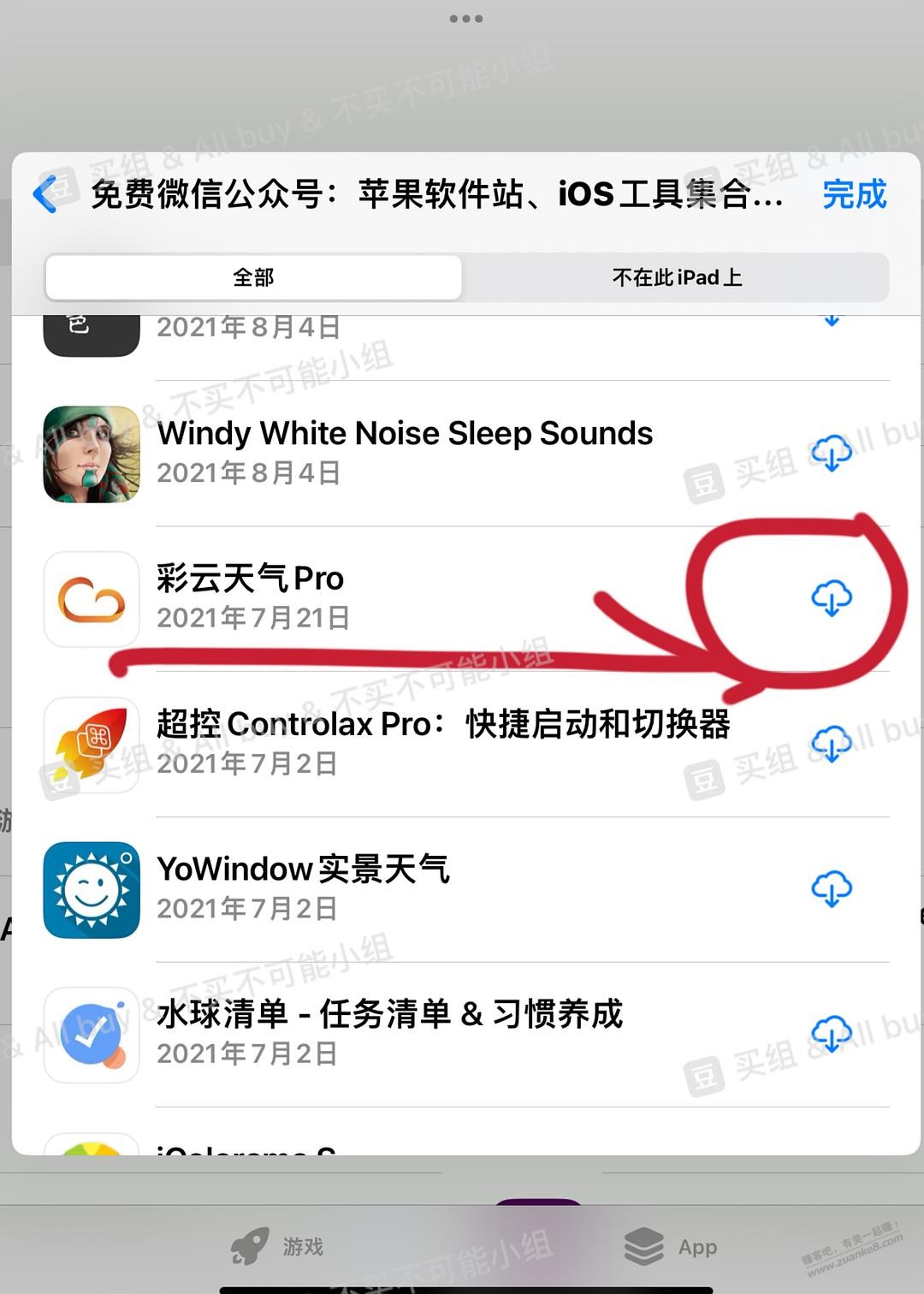Open the ellipsis menu at top of screen
This screenshot has width=924, height=1294.
[x=467, y=18]
